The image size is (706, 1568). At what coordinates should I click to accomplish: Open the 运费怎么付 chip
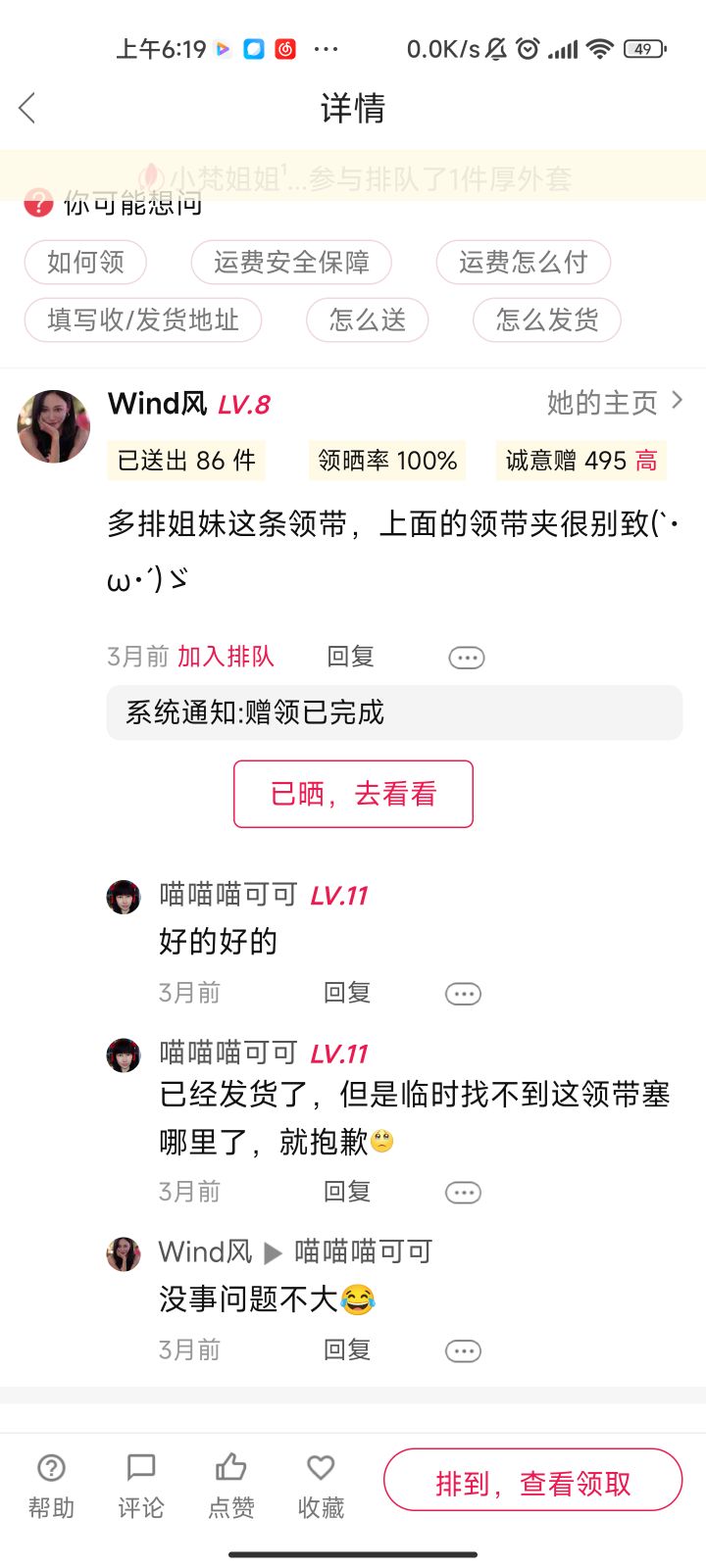524,262
